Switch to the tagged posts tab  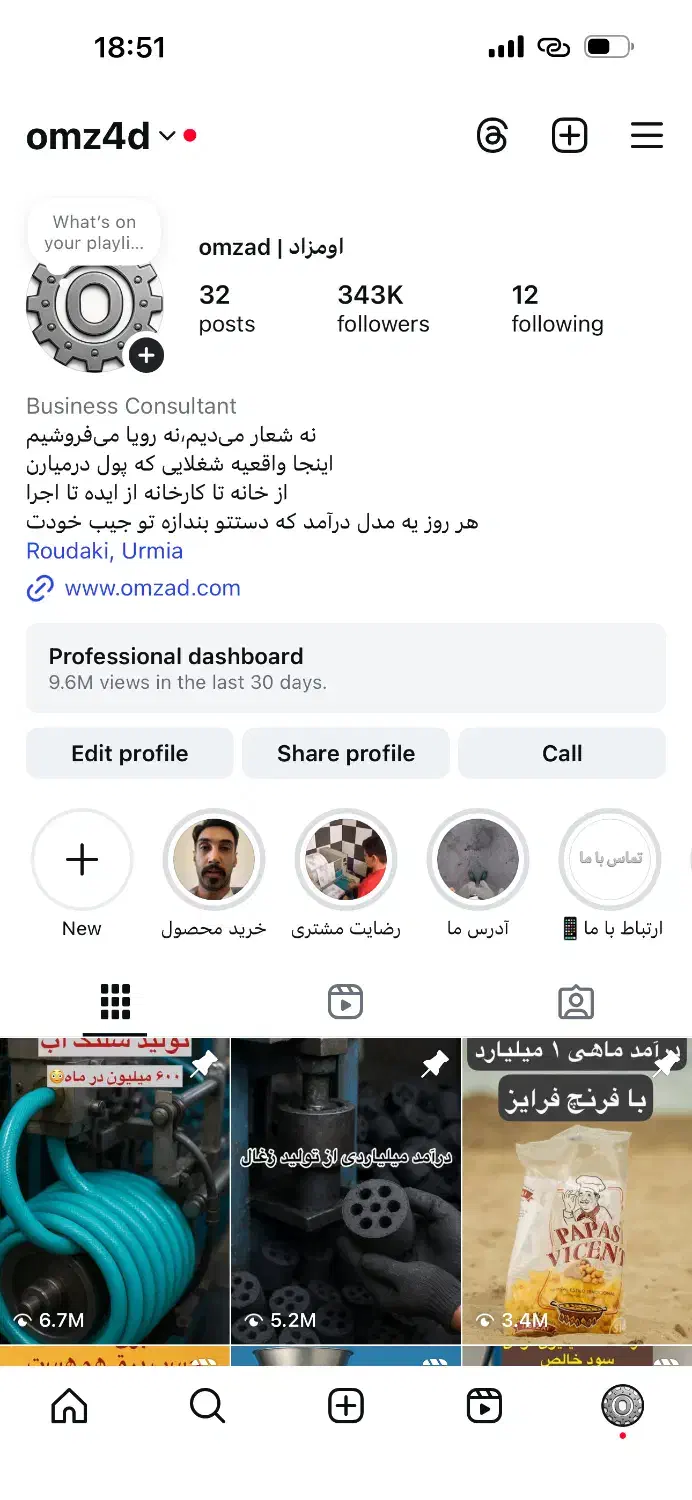576,1001
